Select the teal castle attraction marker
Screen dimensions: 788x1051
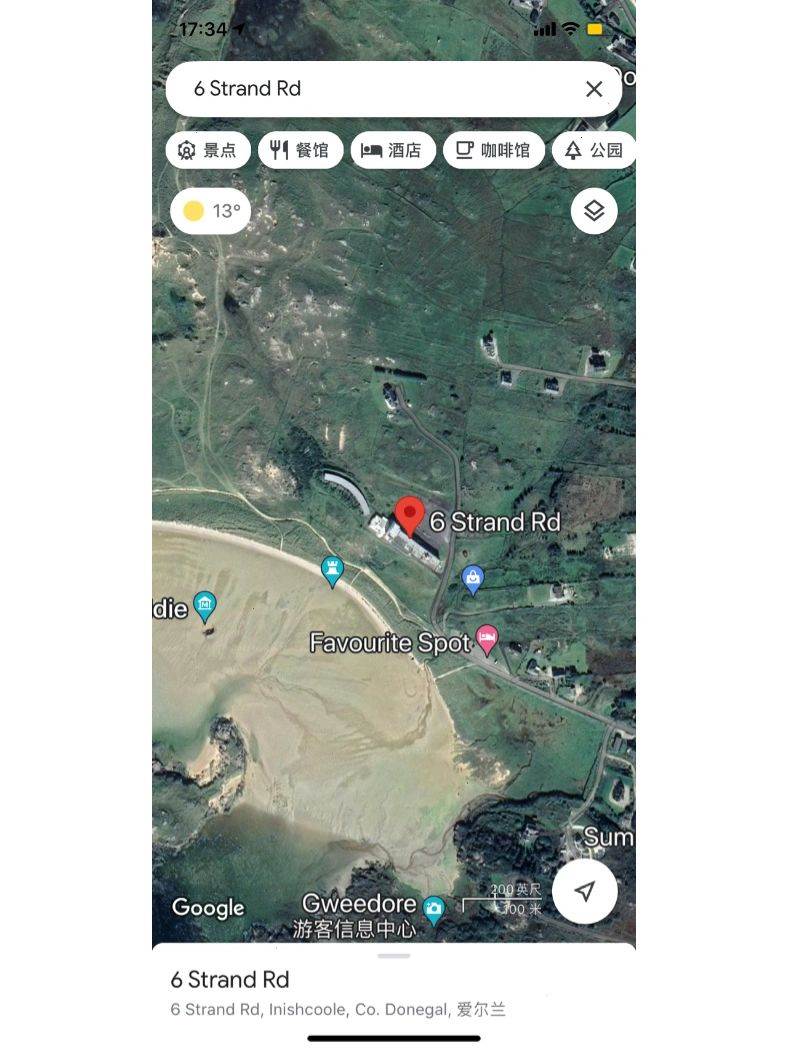click(x=332, y=570)
